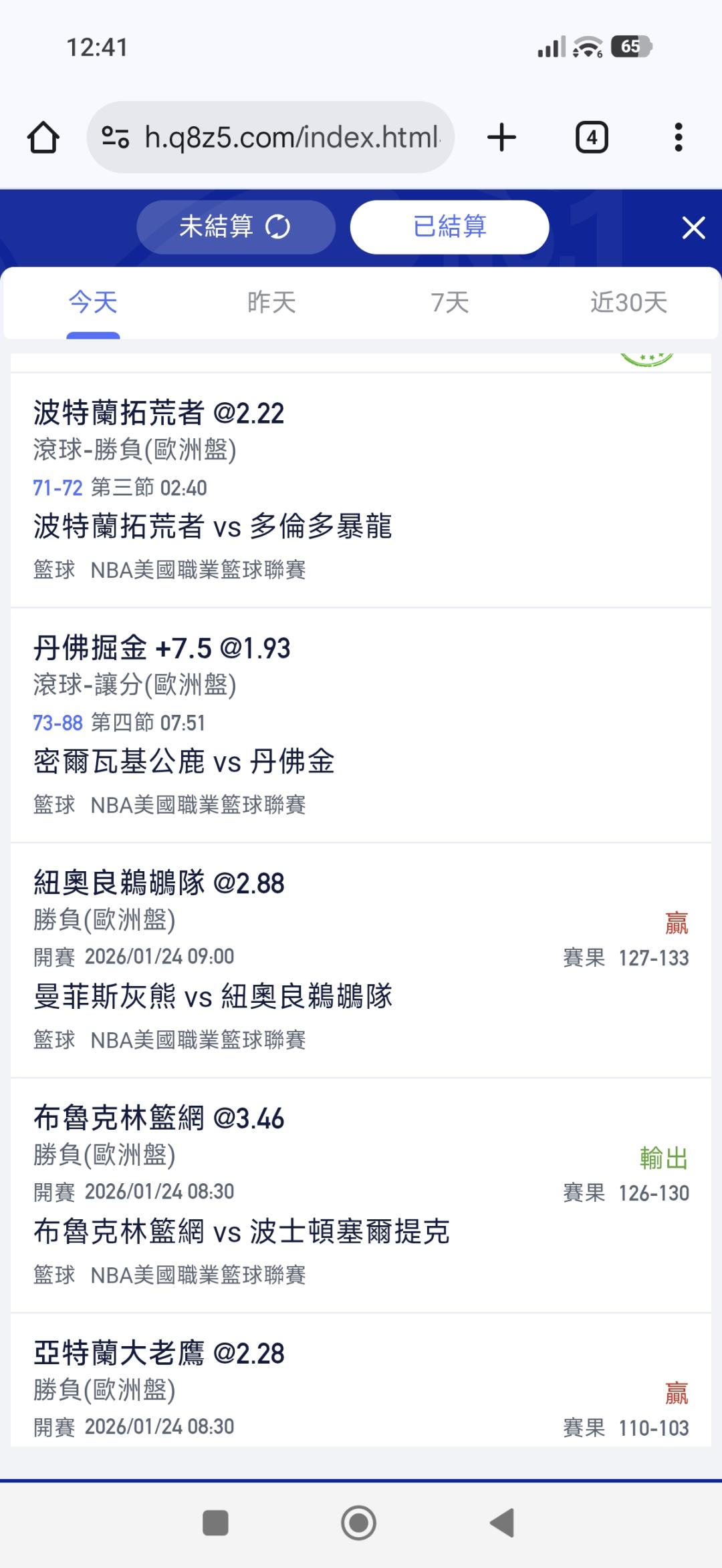Close the bet history panel
This screenshot has height=1568, width=722.
[x=693, y=228]
